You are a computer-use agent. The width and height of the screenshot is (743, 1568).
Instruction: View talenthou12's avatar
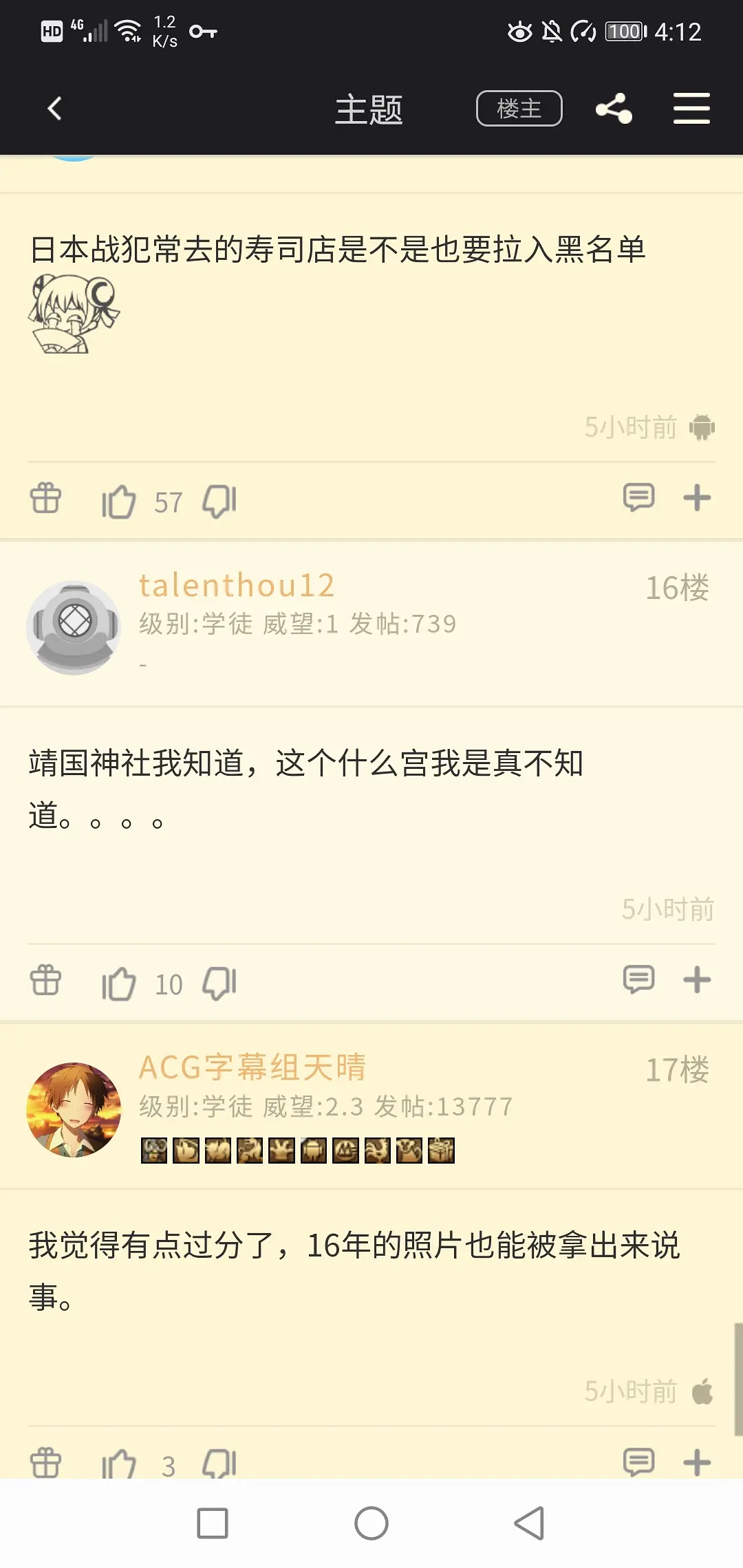[x=74, y=627]
